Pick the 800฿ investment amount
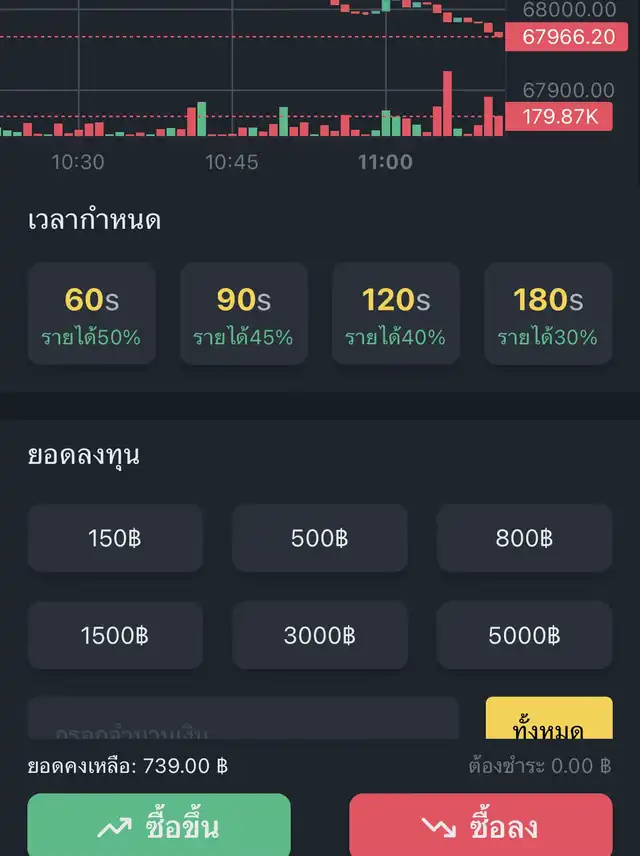The width and height of the screenshot is (640, 856). (x=524, y=538)
